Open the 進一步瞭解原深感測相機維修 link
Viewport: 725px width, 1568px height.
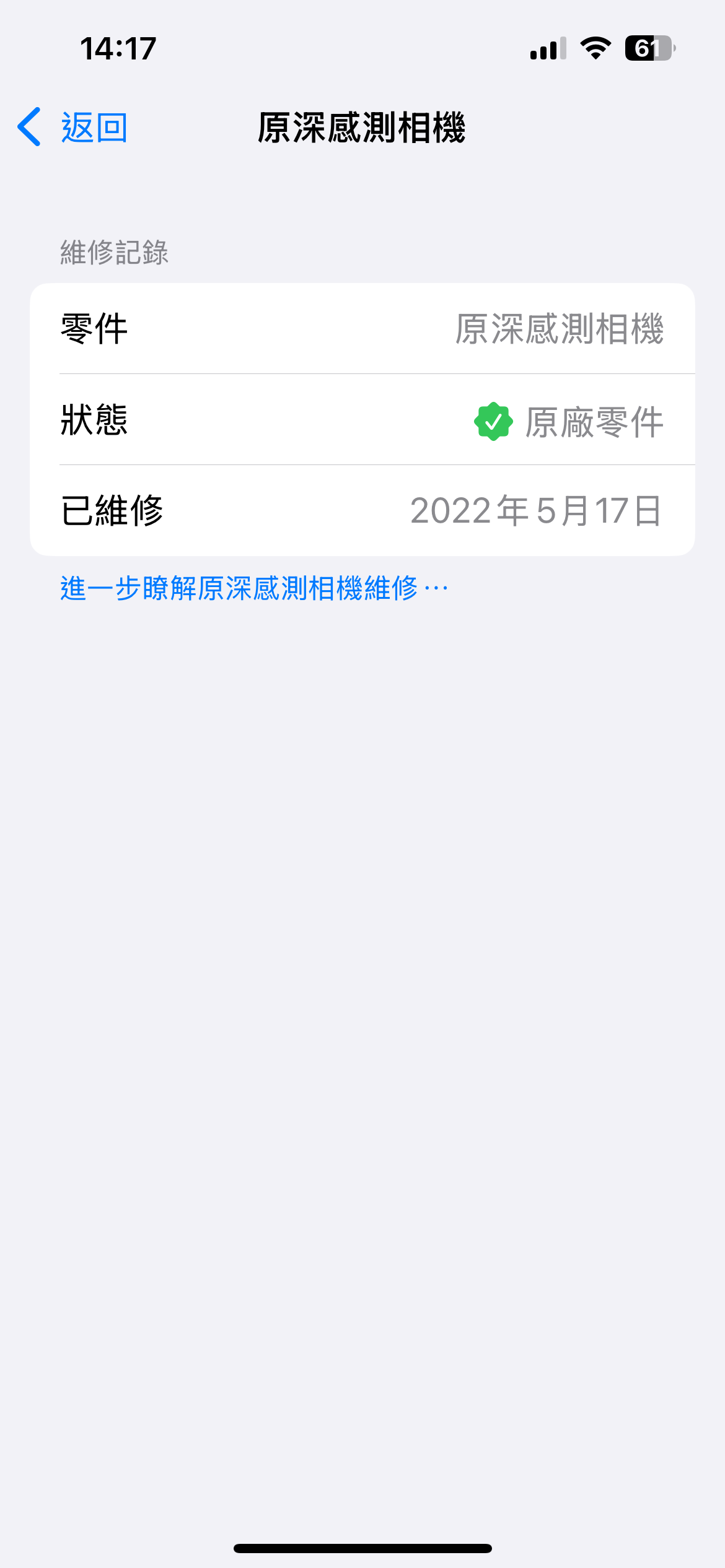click(x=254, y=588)
